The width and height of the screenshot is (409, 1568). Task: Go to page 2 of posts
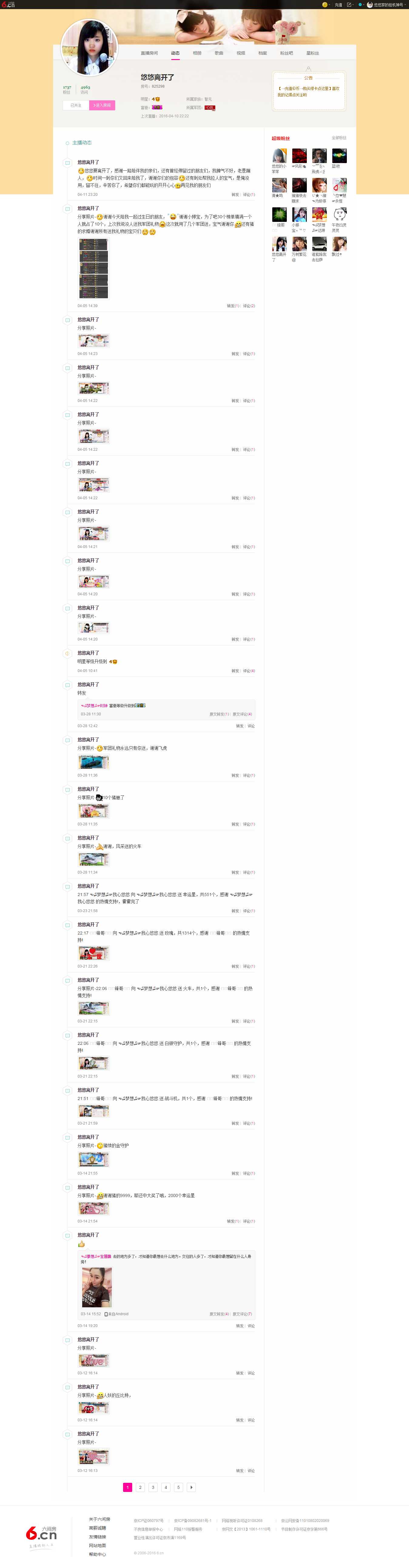click(x=140, y=1487)
